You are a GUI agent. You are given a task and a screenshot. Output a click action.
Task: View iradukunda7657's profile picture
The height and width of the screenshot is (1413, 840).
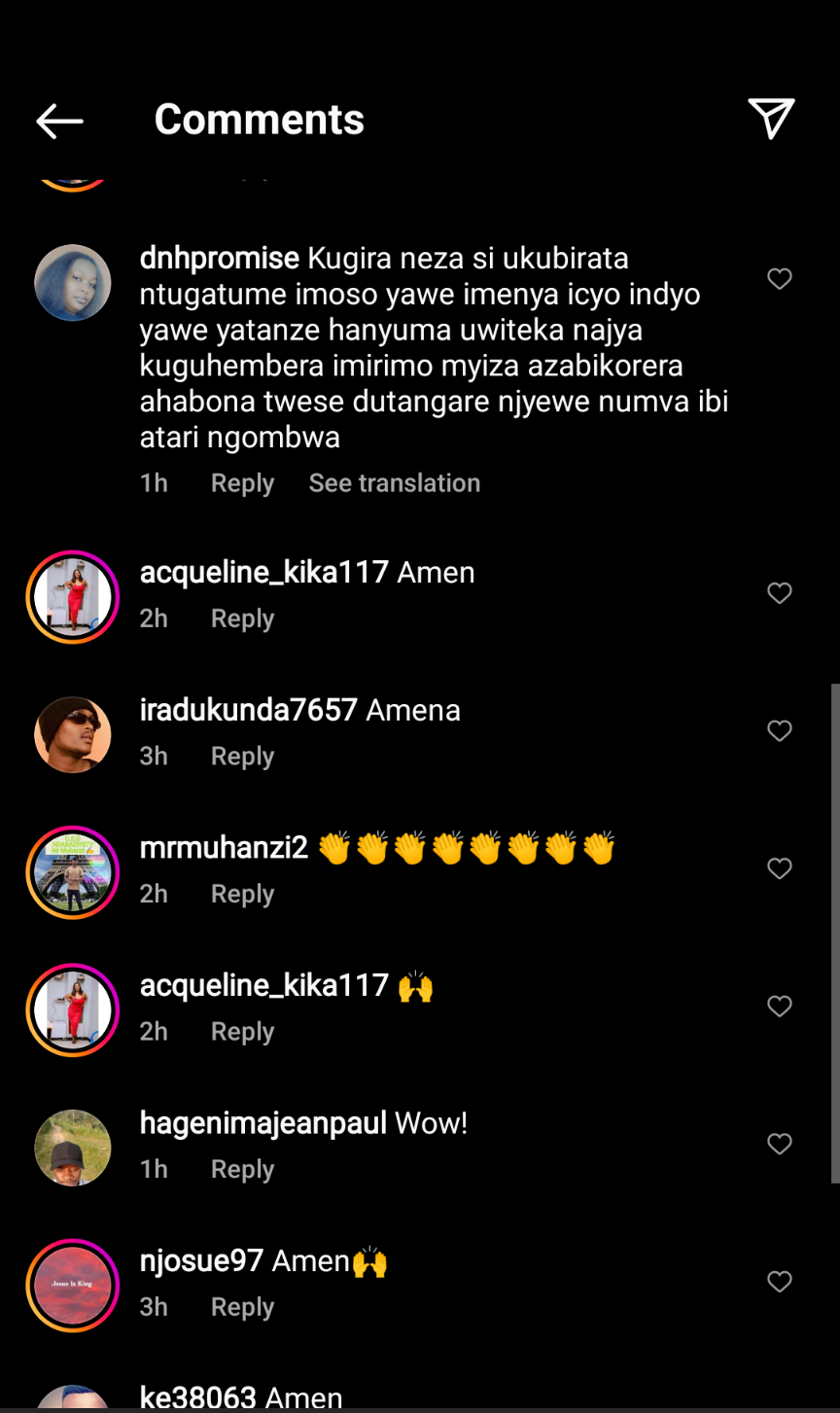coord(73,734)
